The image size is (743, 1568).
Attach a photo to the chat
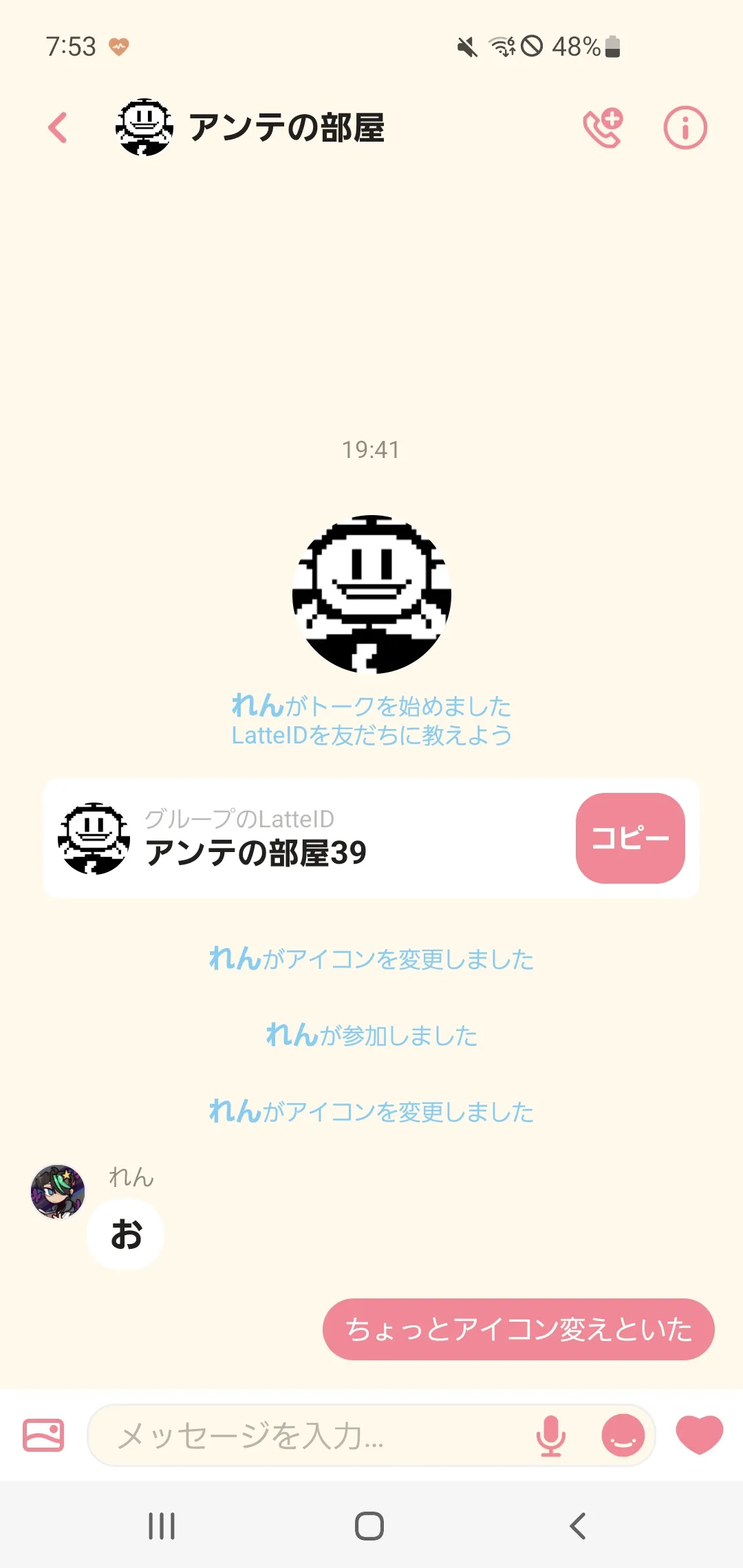coord(43,1435)
